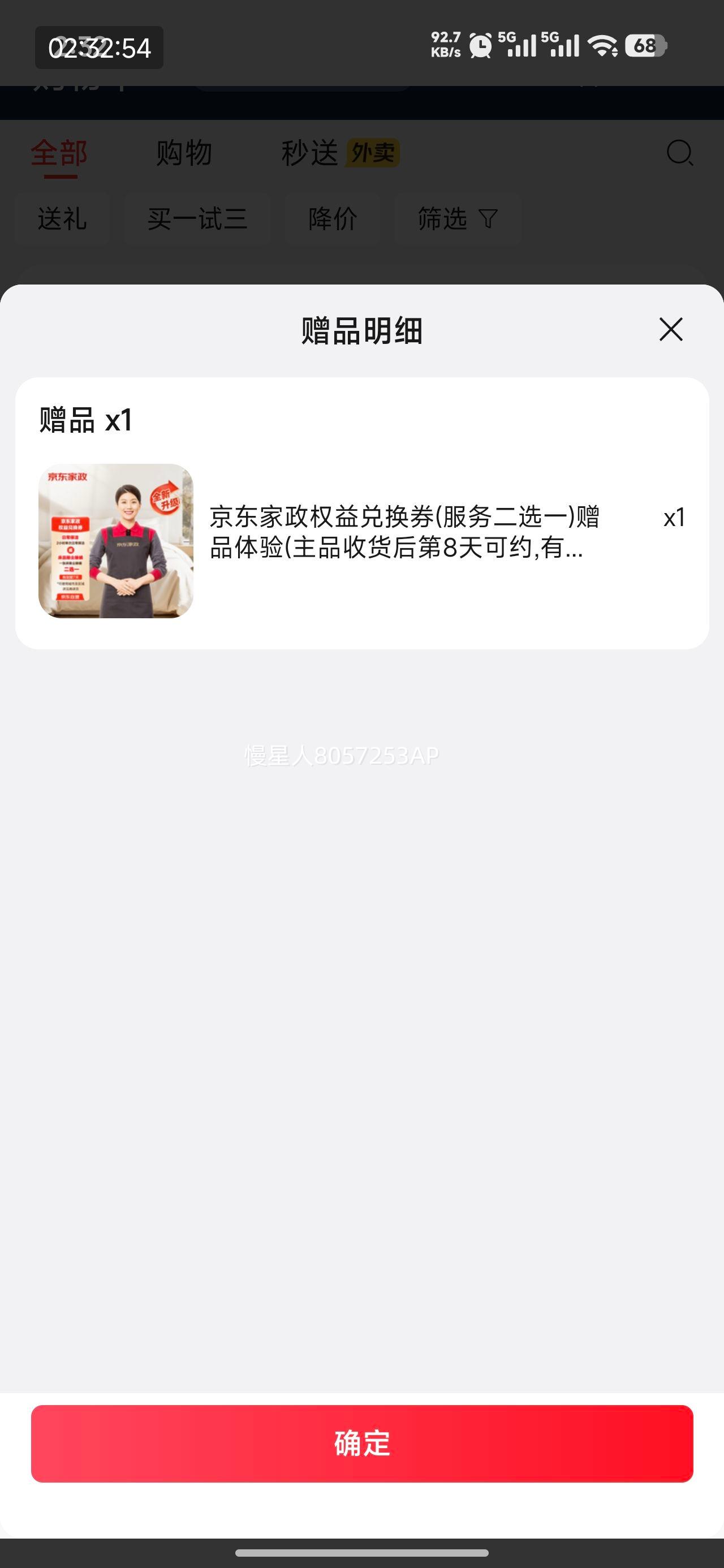The width and height of the screenshot is (724, 1568).
Task: Enable the 买一试三 filter
Action: pos(198,219)
